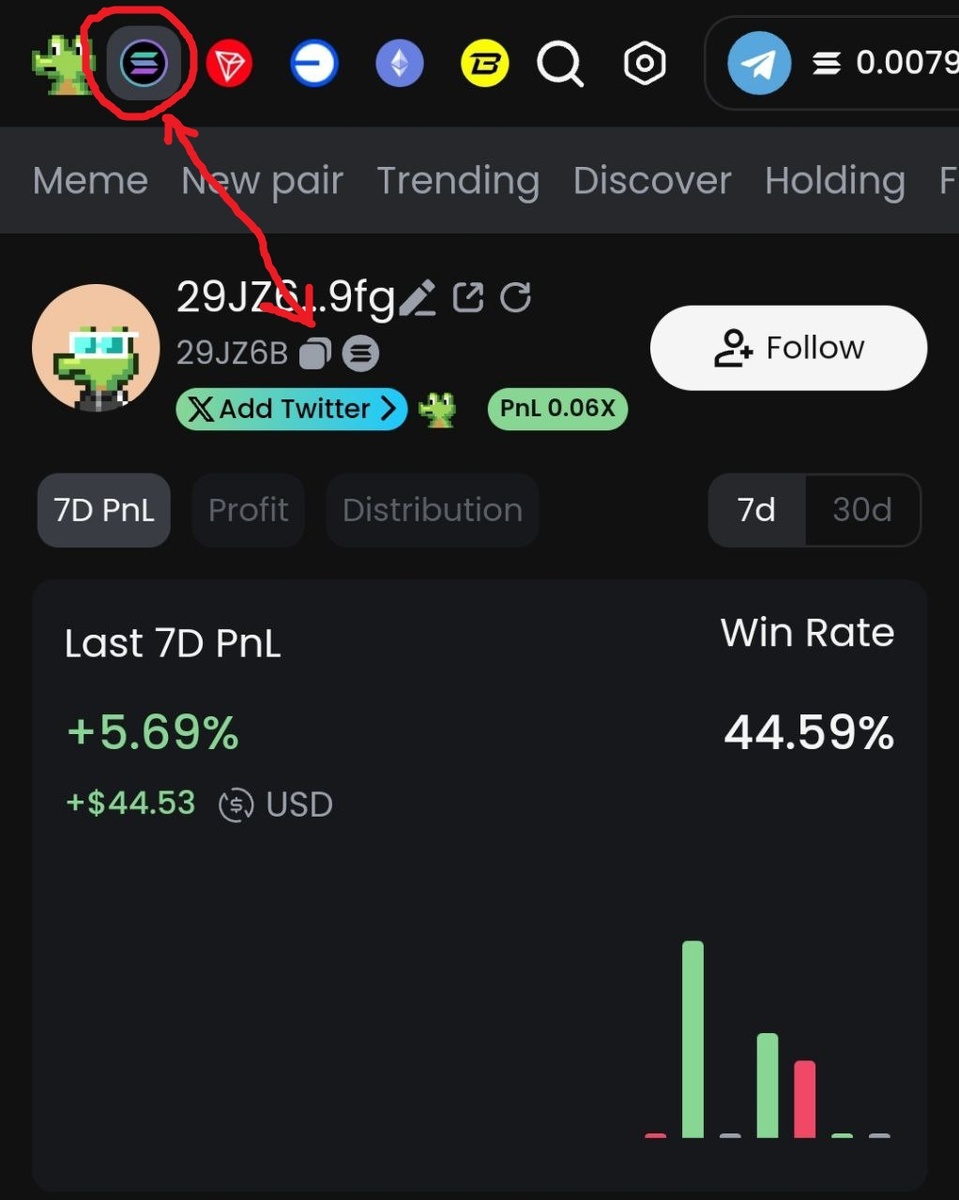Open the search magnifier
959x1200 pixels.
click(560, 65)
